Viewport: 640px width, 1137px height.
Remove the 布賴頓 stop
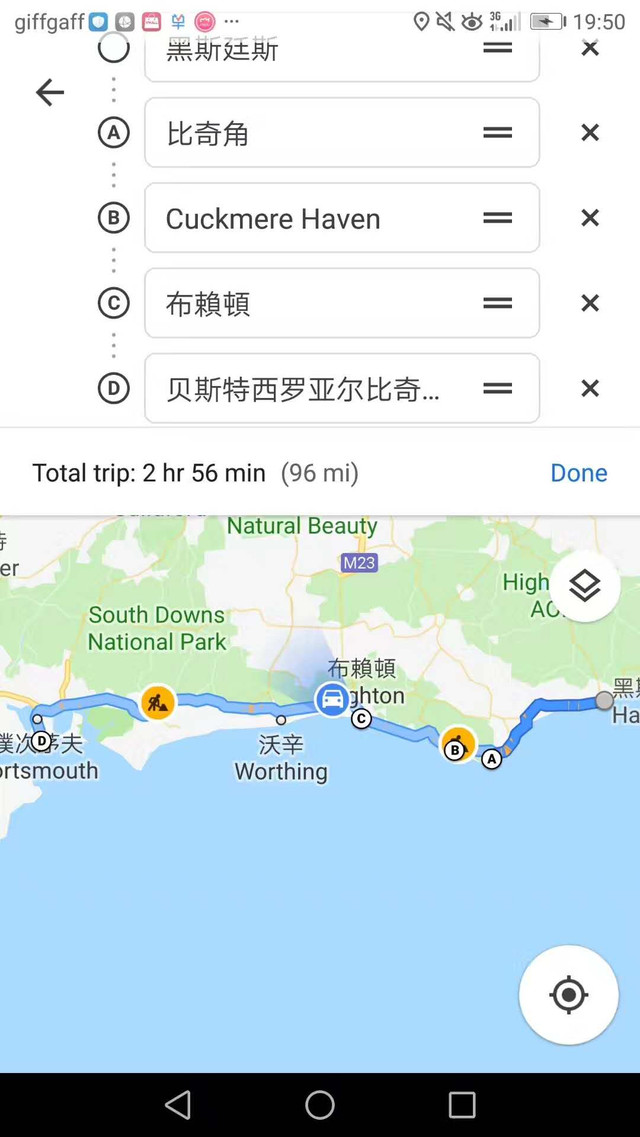coord(590,303)
